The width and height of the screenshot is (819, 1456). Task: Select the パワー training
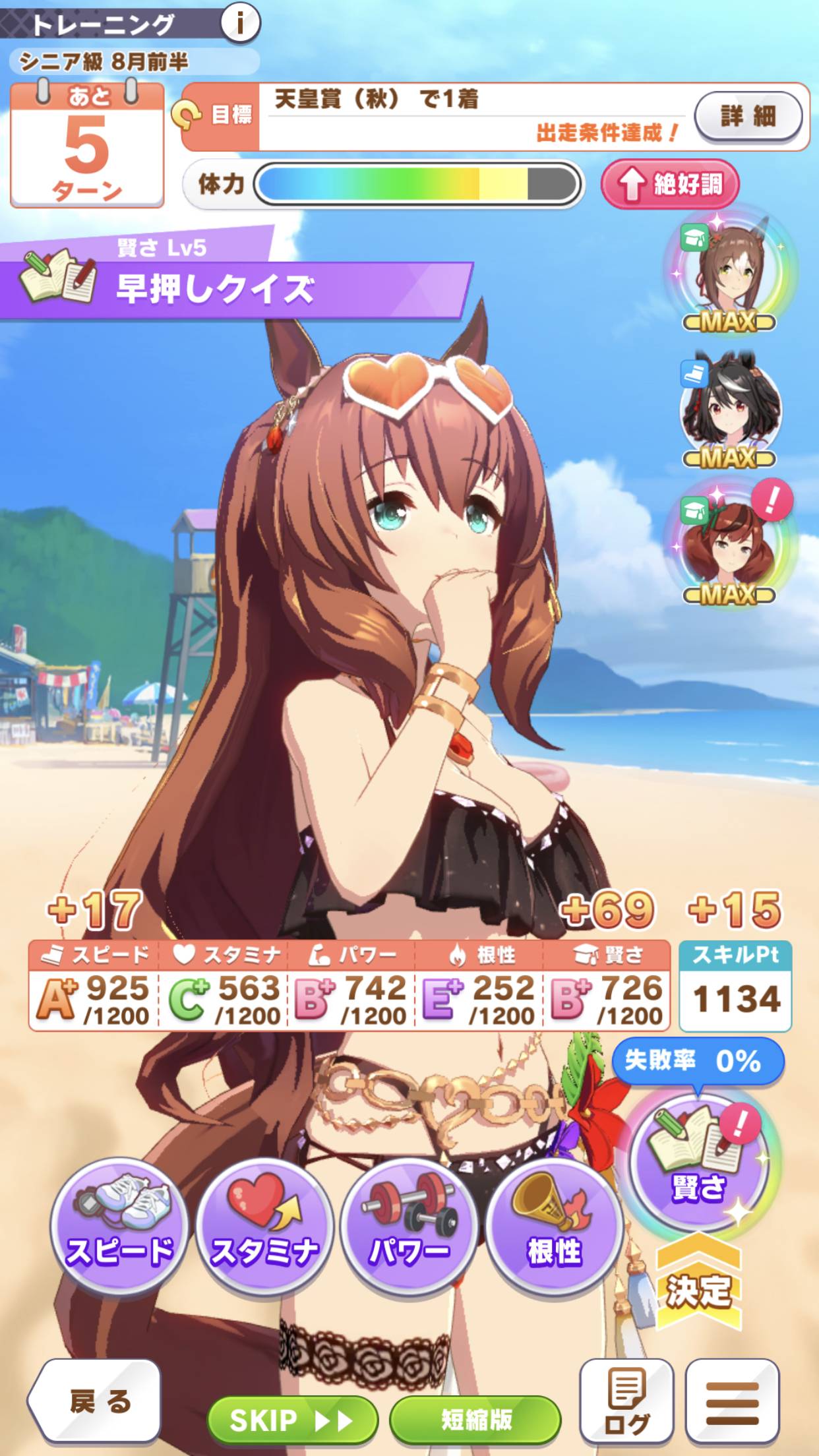click(x=409, y=1226)
